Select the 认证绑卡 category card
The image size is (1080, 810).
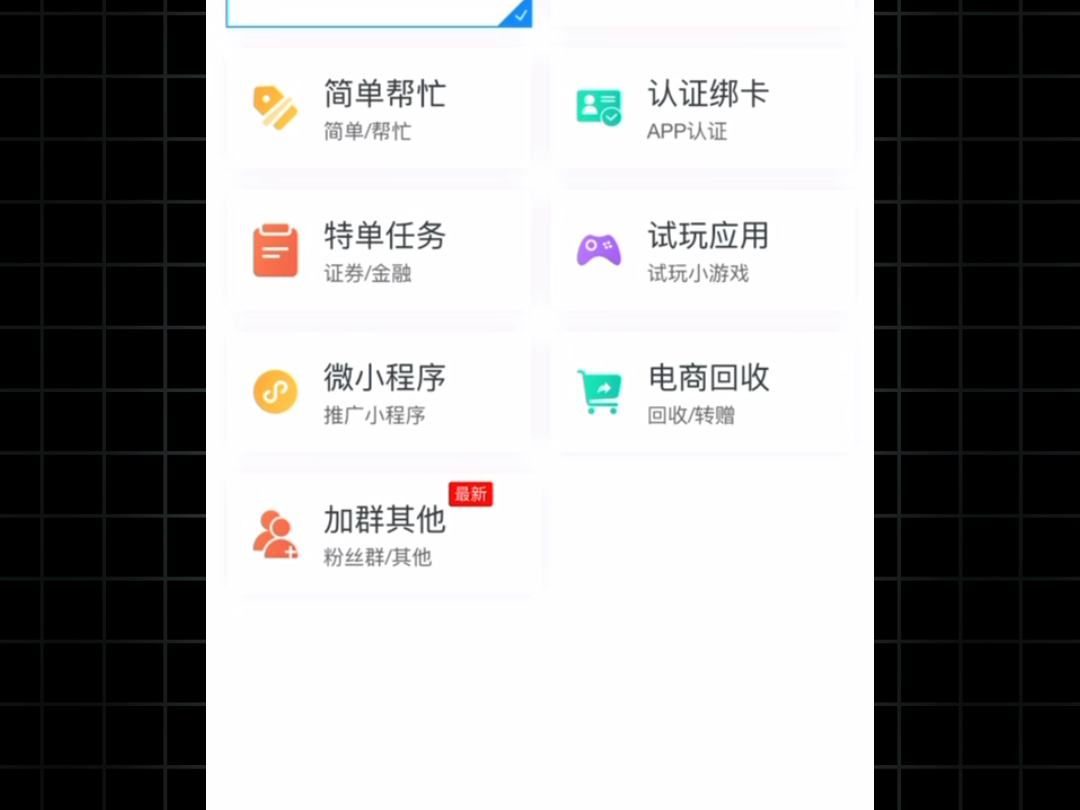coord(702,108)
